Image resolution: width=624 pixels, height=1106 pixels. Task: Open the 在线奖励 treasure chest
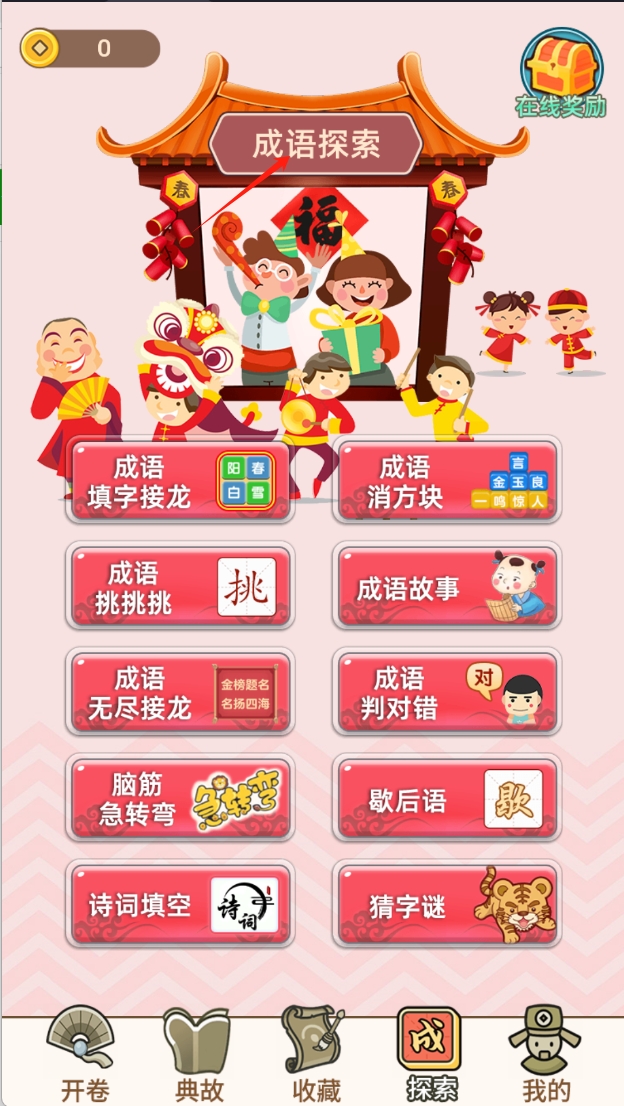pyautogui.click(x=560, y=72)
